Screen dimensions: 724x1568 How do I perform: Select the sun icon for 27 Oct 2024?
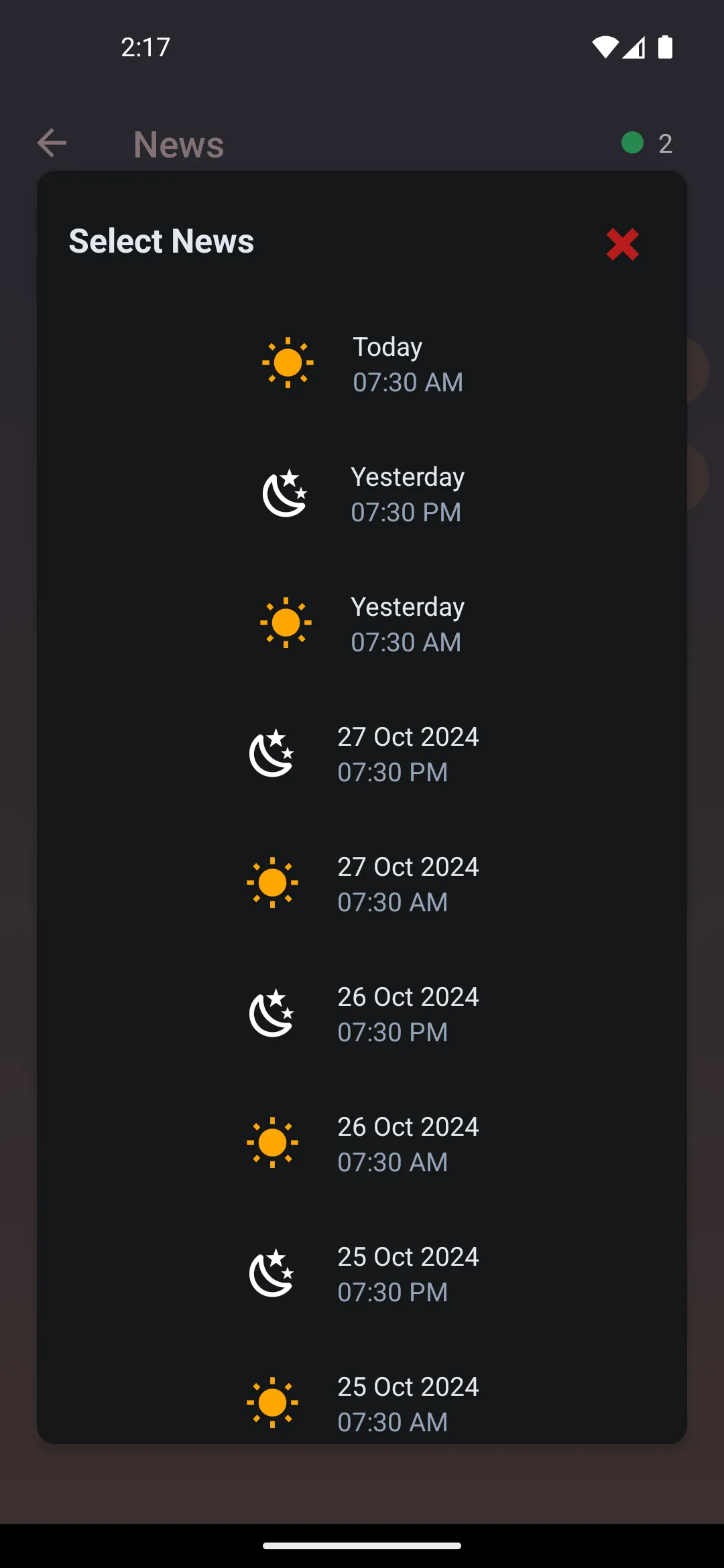pyautogui.click(x=274, y=883)
